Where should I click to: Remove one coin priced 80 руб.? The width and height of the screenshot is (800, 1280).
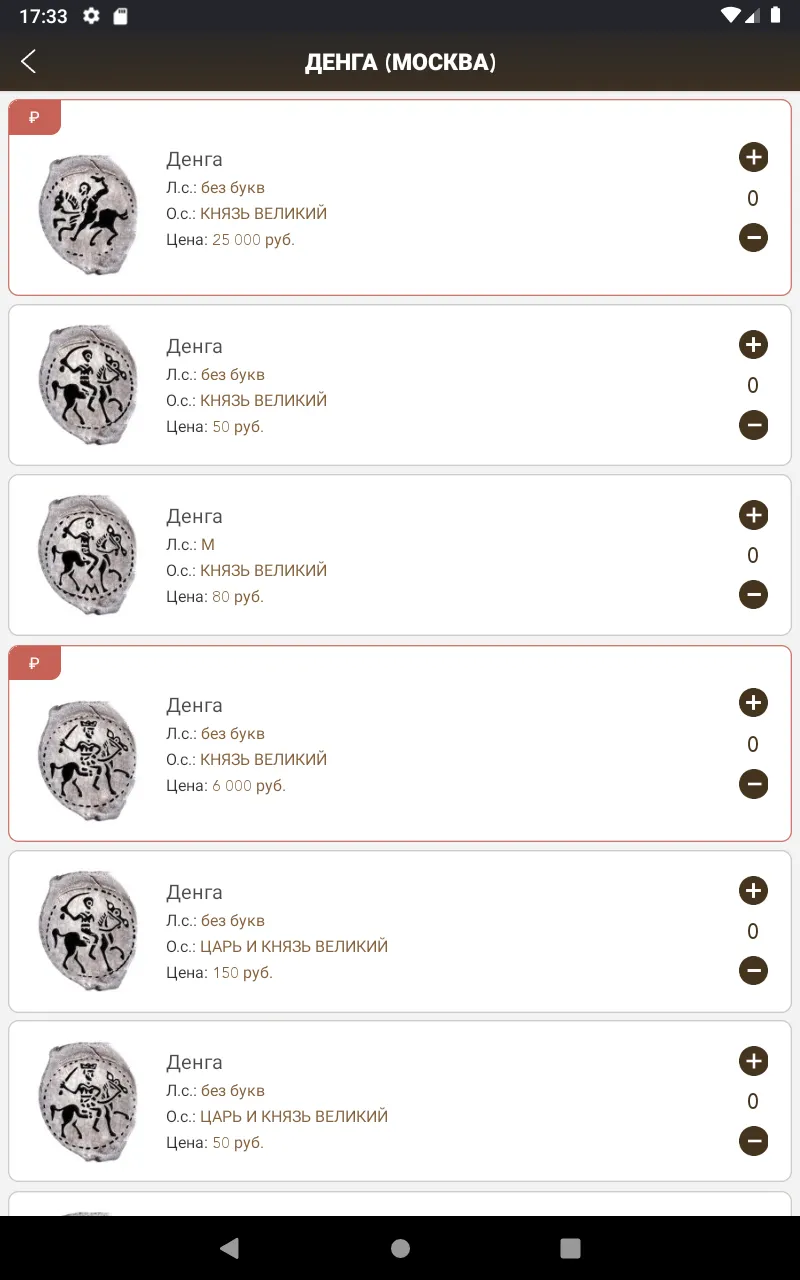pyautogui.click(x=753, y=595)
